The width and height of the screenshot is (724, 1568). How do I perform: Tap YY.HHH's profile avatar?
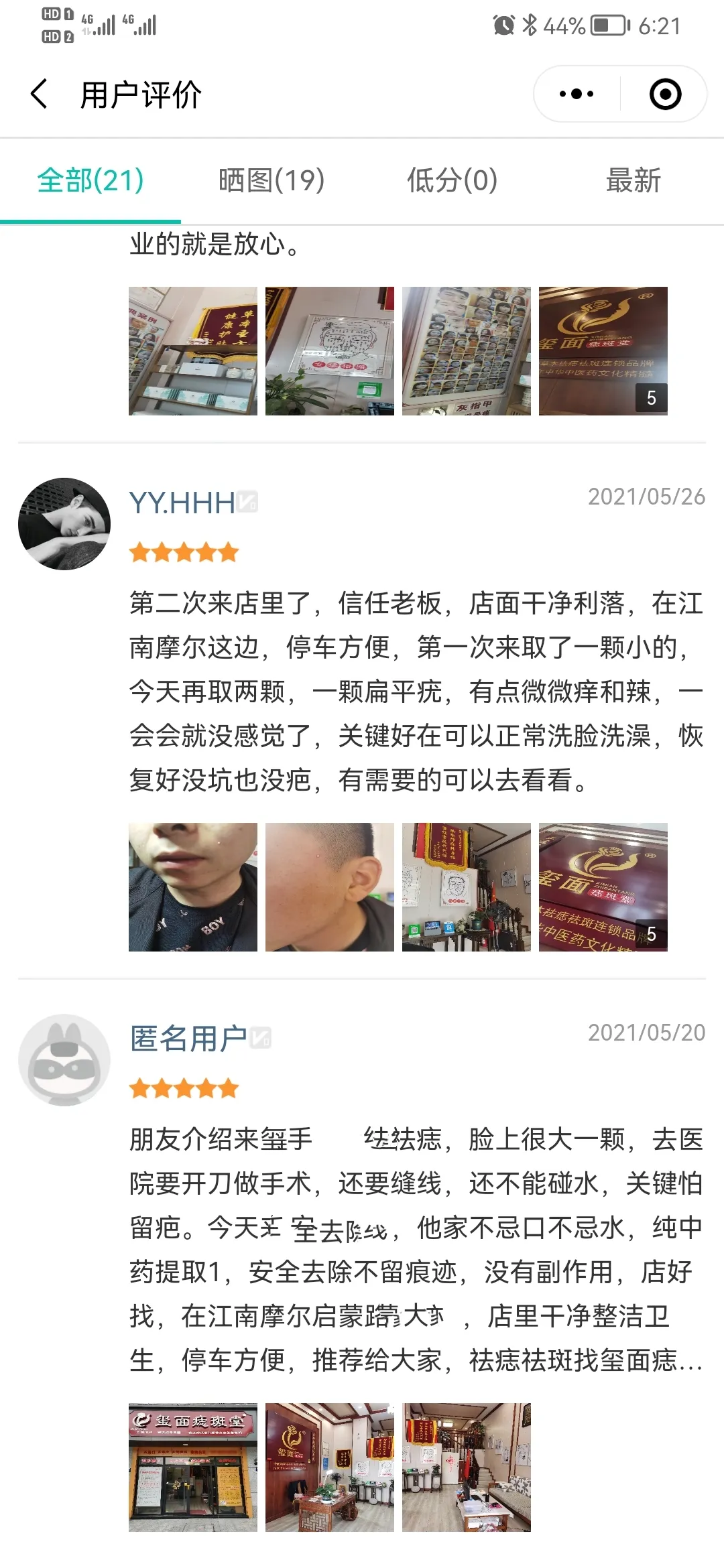pos(64,523)
